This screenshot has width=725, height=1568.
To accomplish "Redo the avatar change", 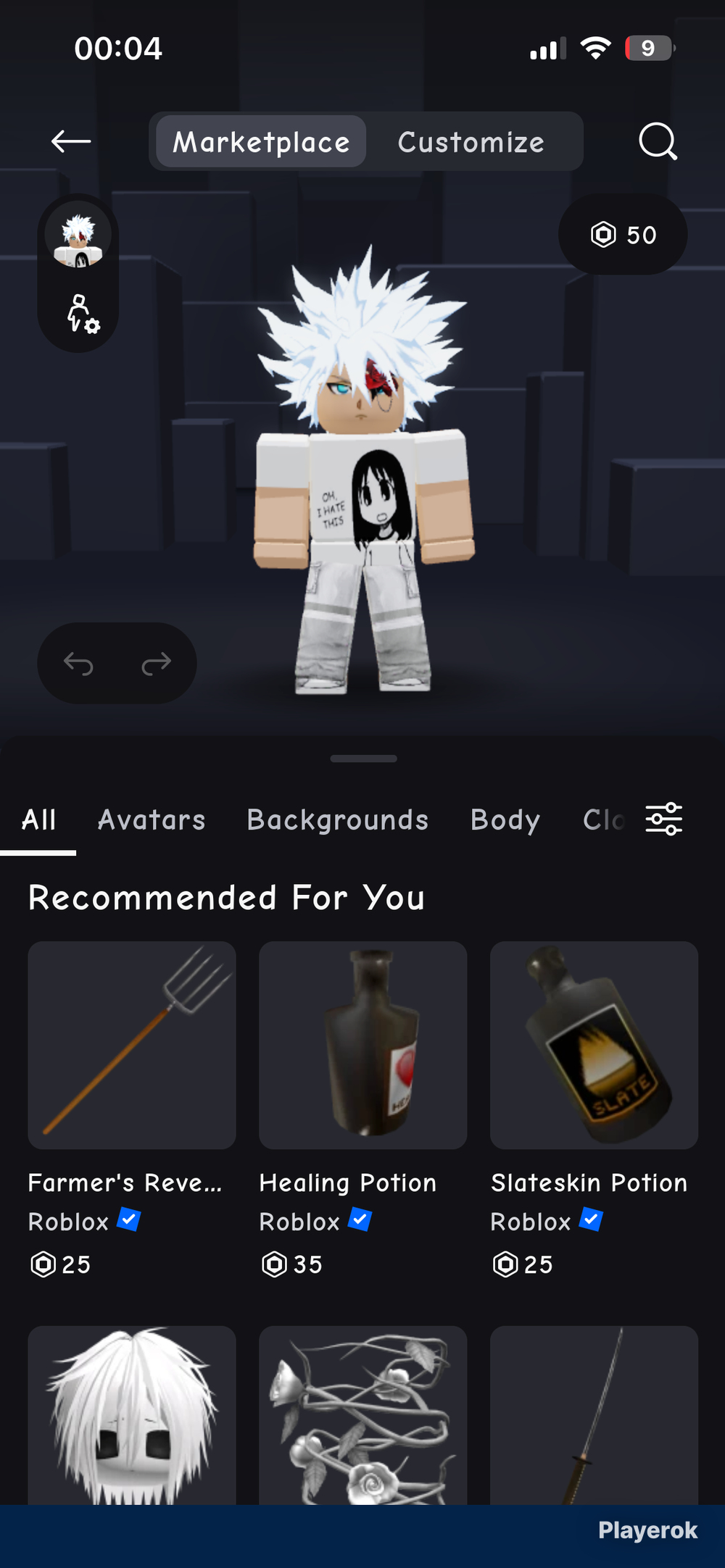I will click(157, 663).
